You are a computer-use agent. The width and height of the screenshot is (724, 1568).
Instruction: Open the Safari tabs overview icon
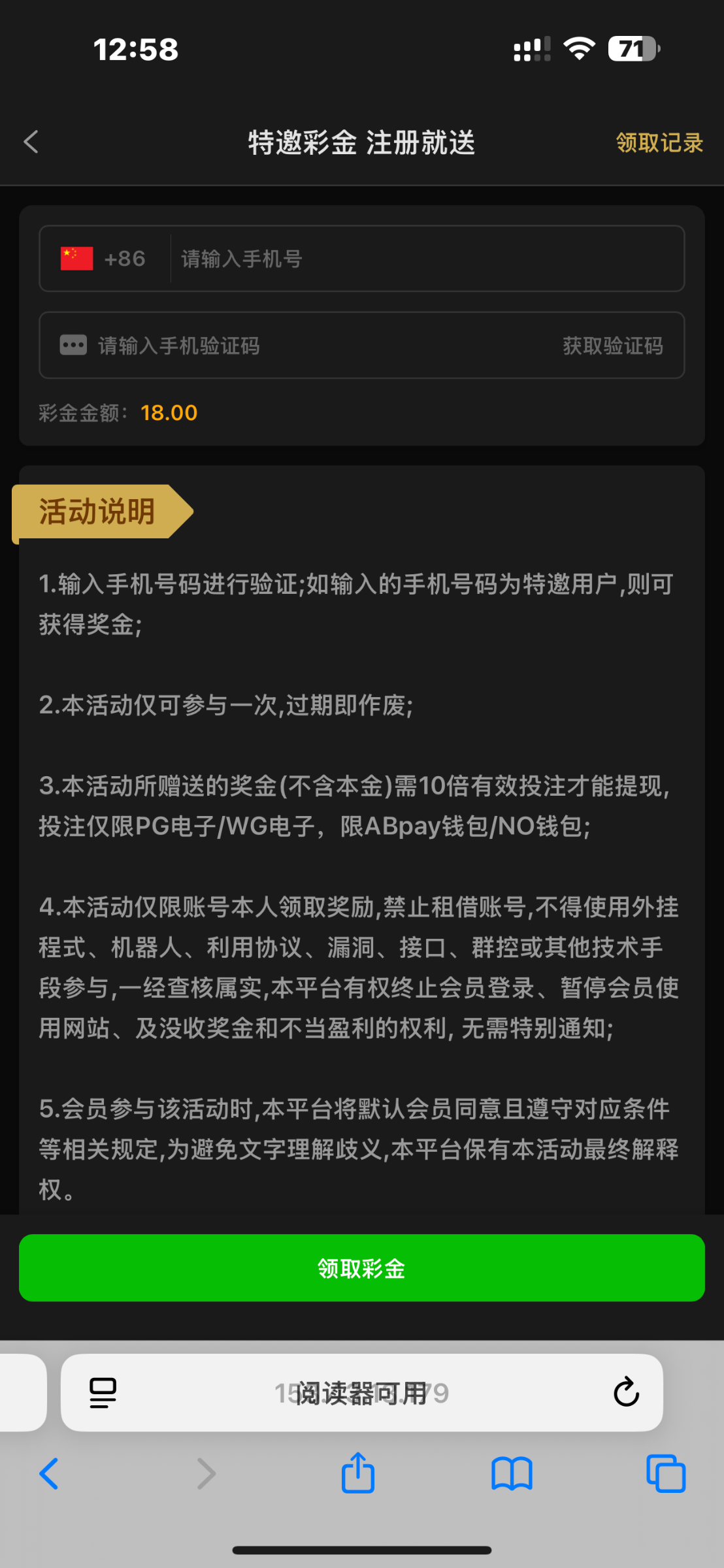665,1475
